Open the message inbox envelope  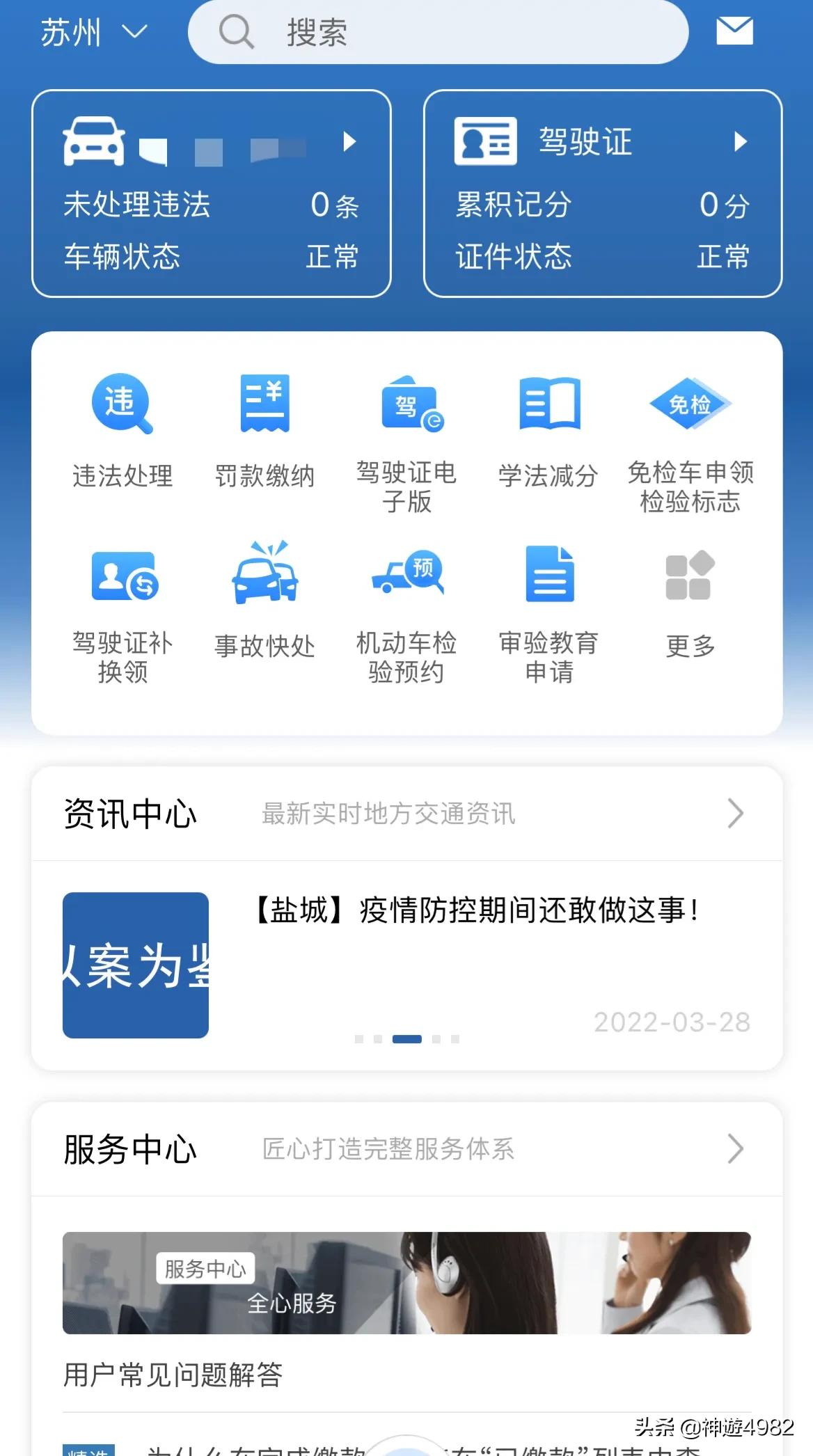735,31
